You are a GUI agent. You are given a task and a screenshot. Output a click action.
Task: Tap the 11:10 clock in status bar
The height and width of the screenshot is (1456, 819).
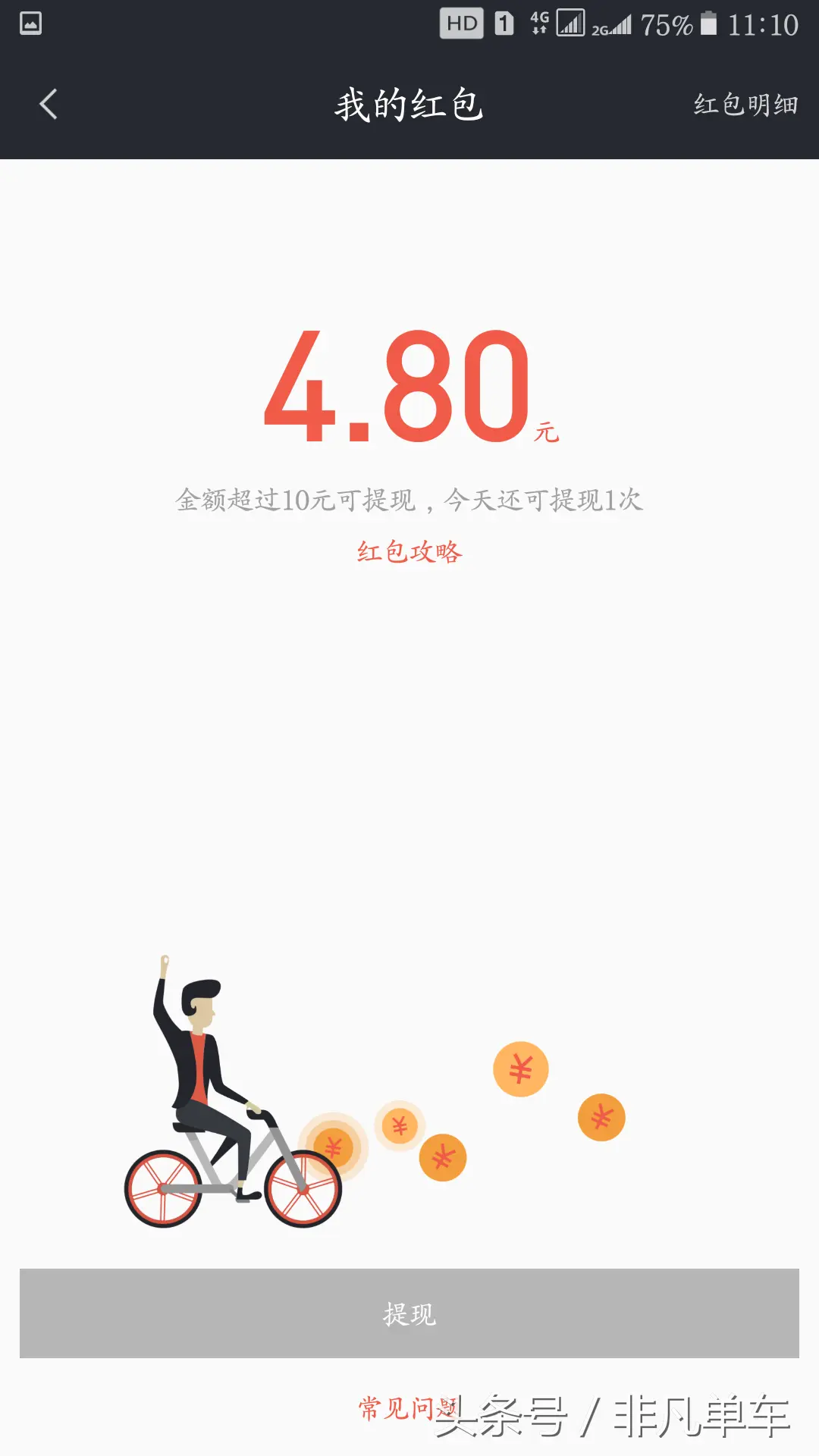pyautogui.click(x=766, y=23)
